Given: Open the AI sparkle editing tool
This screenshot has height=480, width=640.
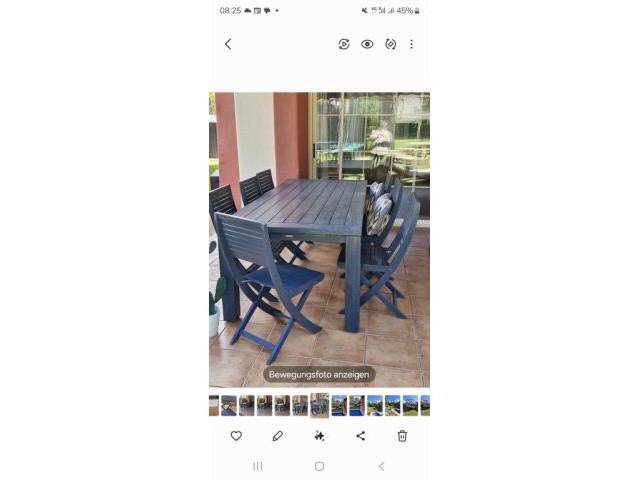Looking at the screenshot, I should tap(319, 436).
